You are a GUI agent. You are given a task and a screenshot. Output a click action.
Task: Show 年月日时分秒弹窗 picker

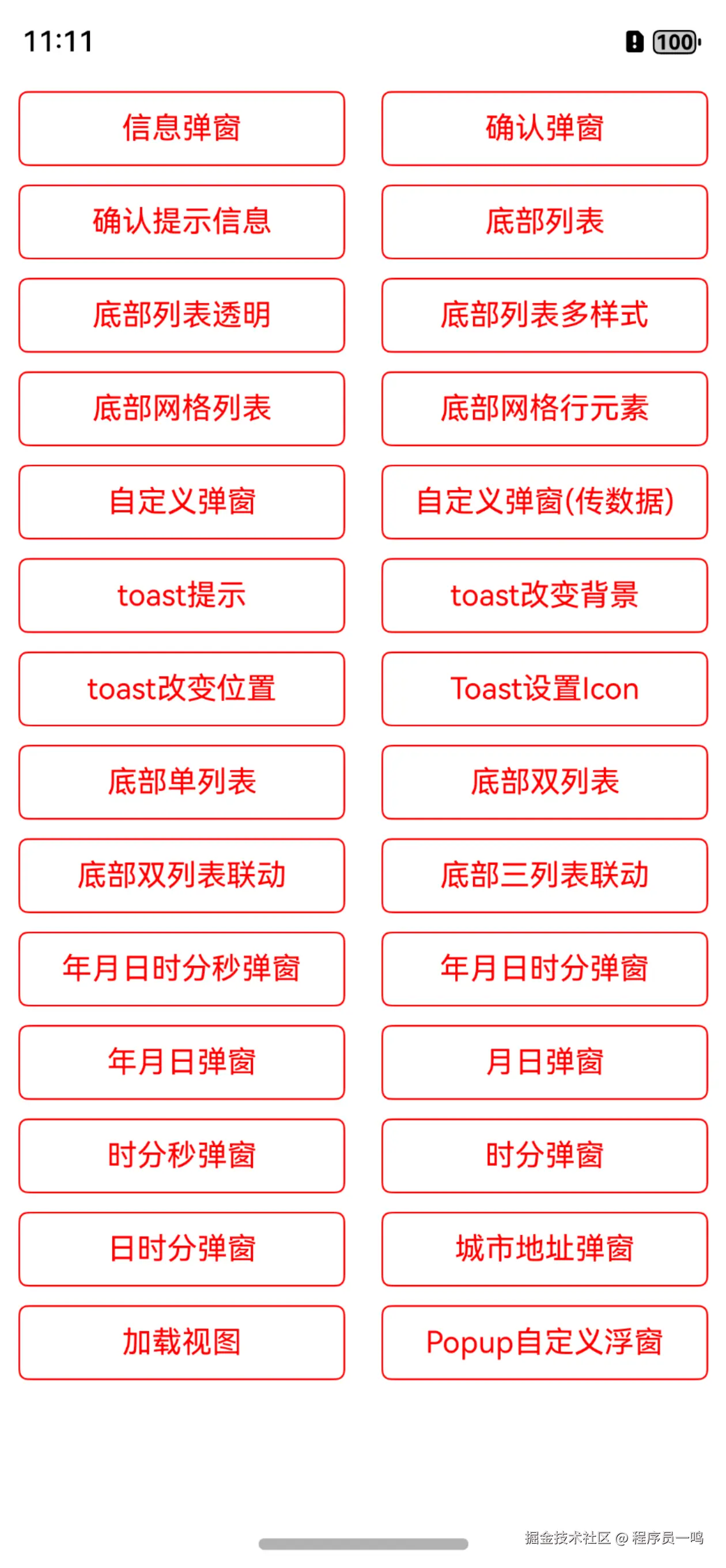[x=181, y=969]
